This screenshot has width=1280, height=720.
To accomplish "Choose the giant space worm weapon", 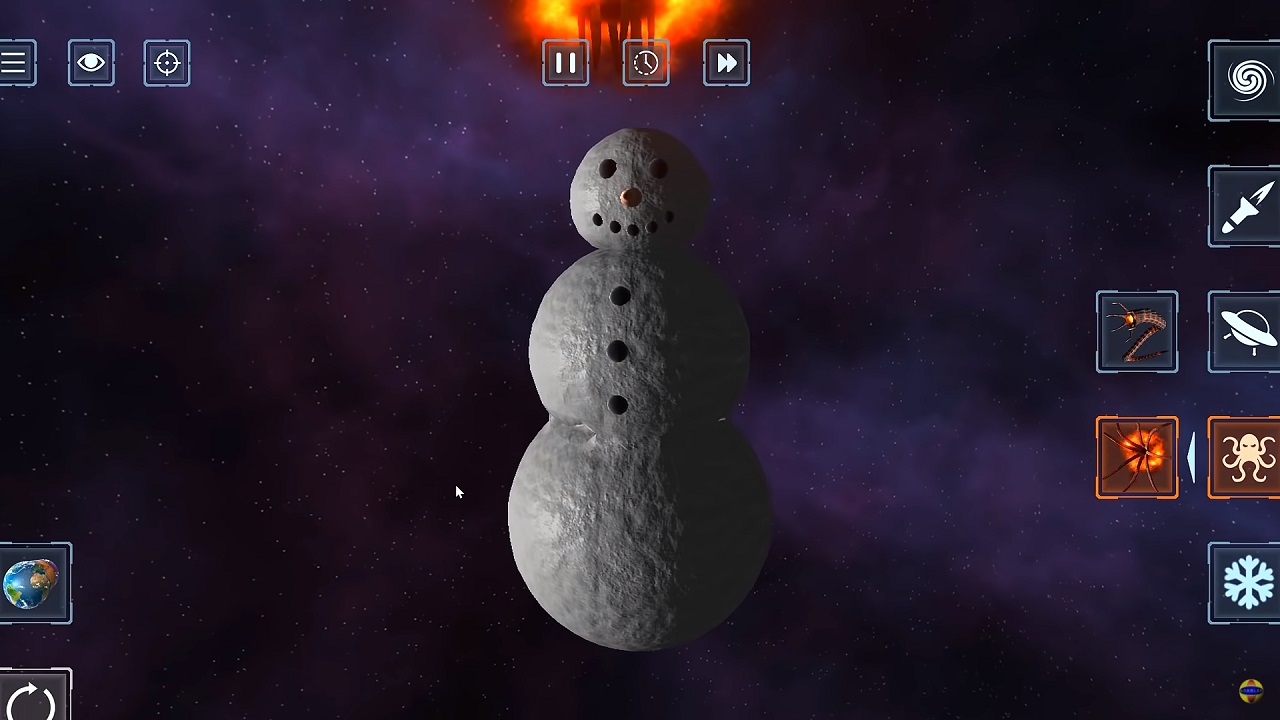I will 1137,332.
